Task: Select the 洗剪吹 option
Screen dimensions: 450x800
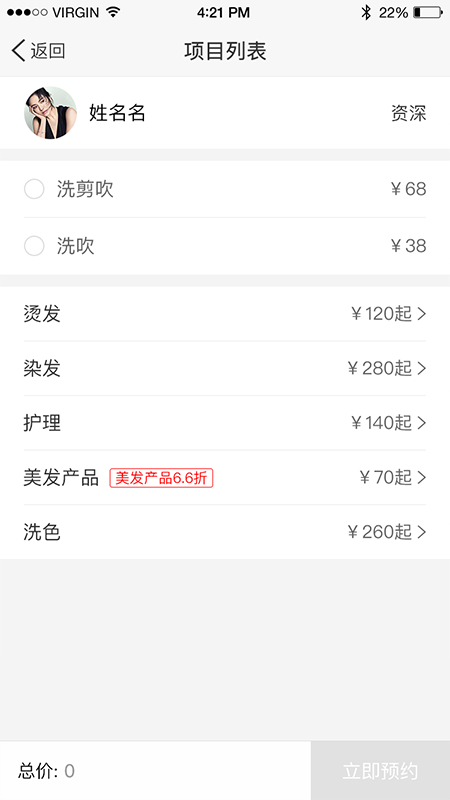Action: (225, 189)
